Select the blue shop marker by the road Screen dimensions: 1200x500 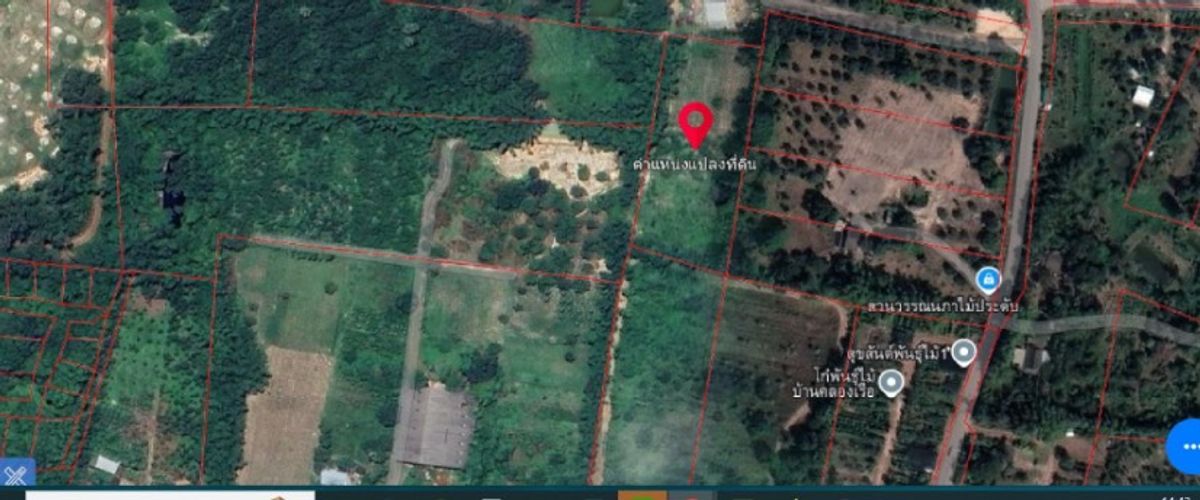tap(988, 278)
